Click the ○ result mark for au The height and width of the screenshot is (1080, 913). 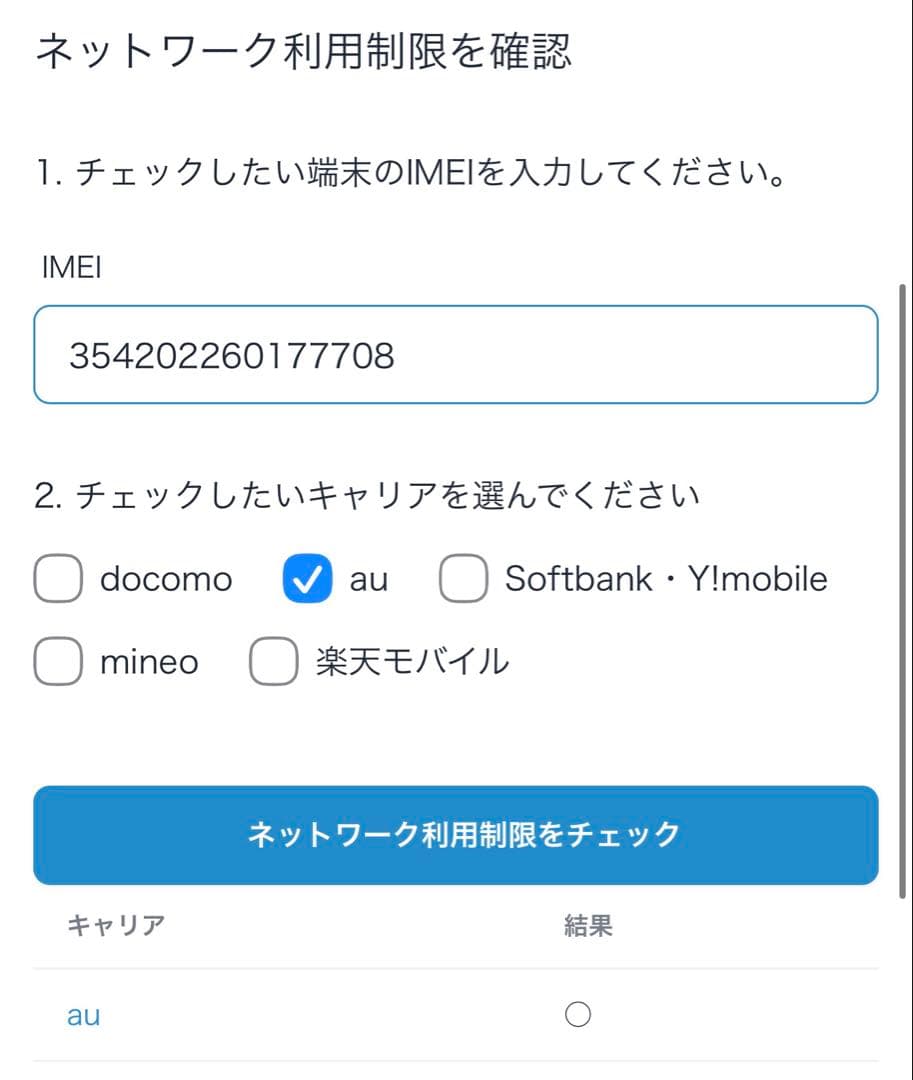coord(578,1014)
